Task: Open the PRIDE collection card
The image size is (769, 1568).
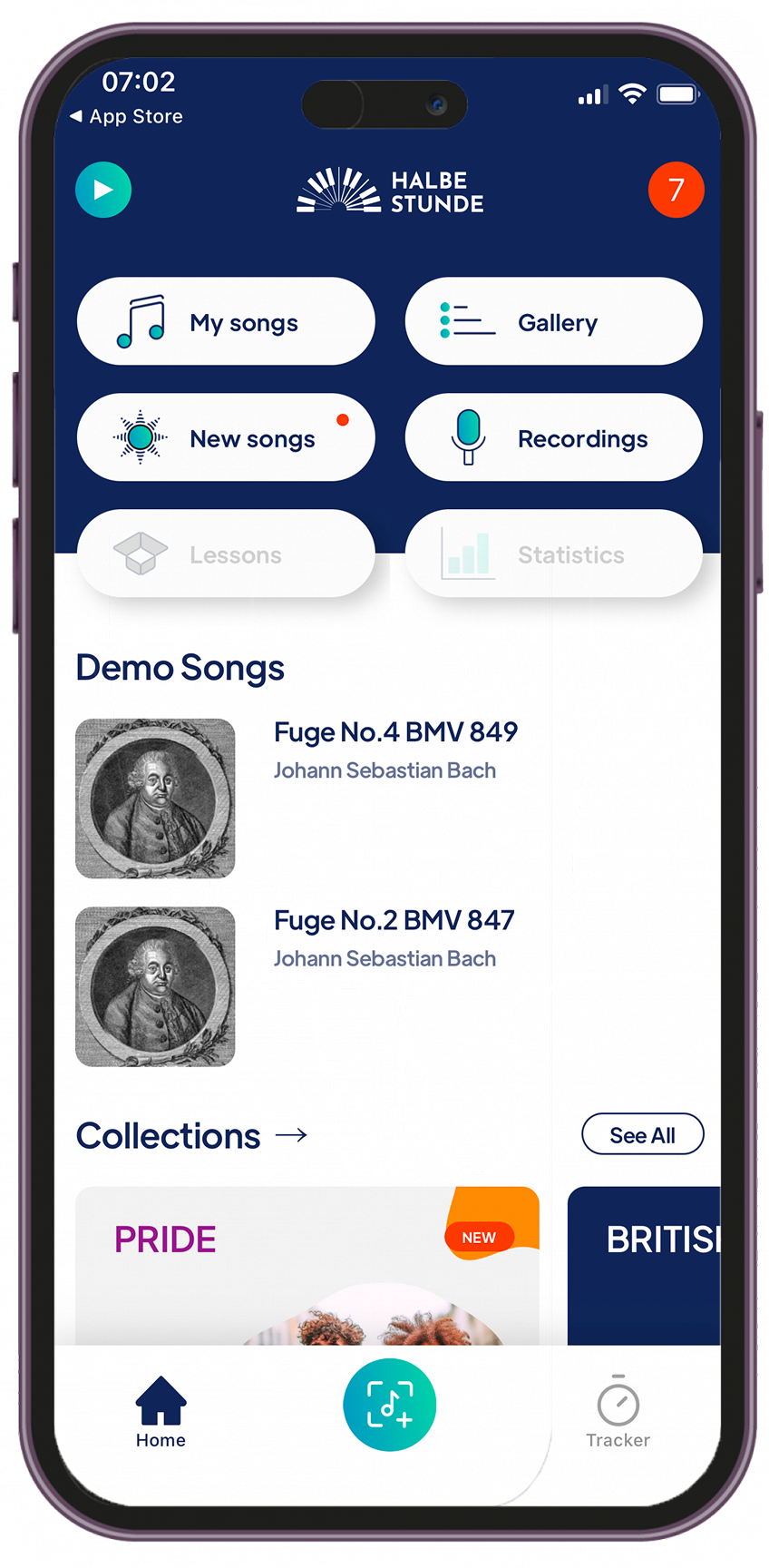Action: [x=307, y=1266]
